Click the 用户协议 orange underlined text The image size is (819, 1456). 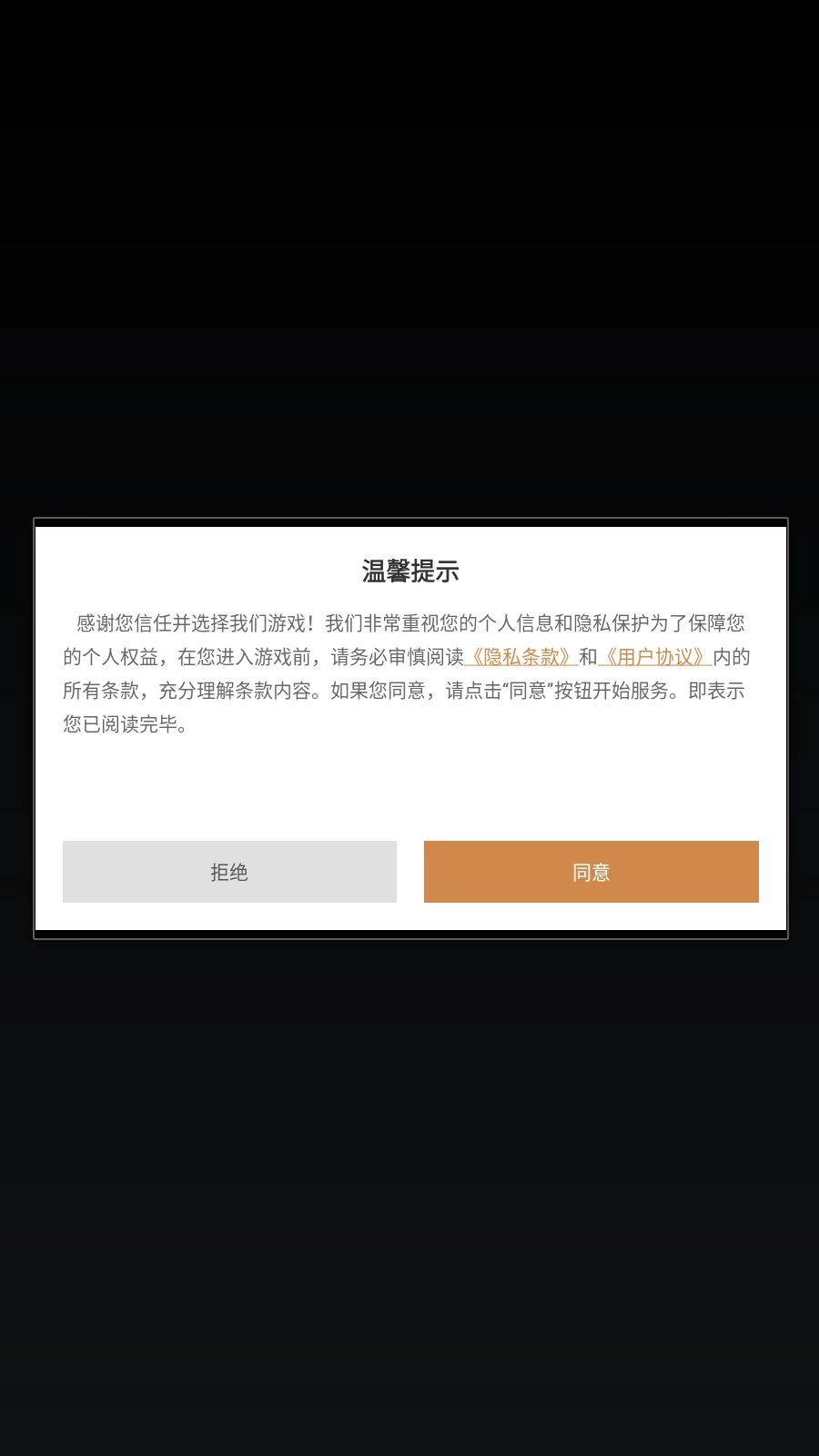pyautogui.click(x=656, y=657)
